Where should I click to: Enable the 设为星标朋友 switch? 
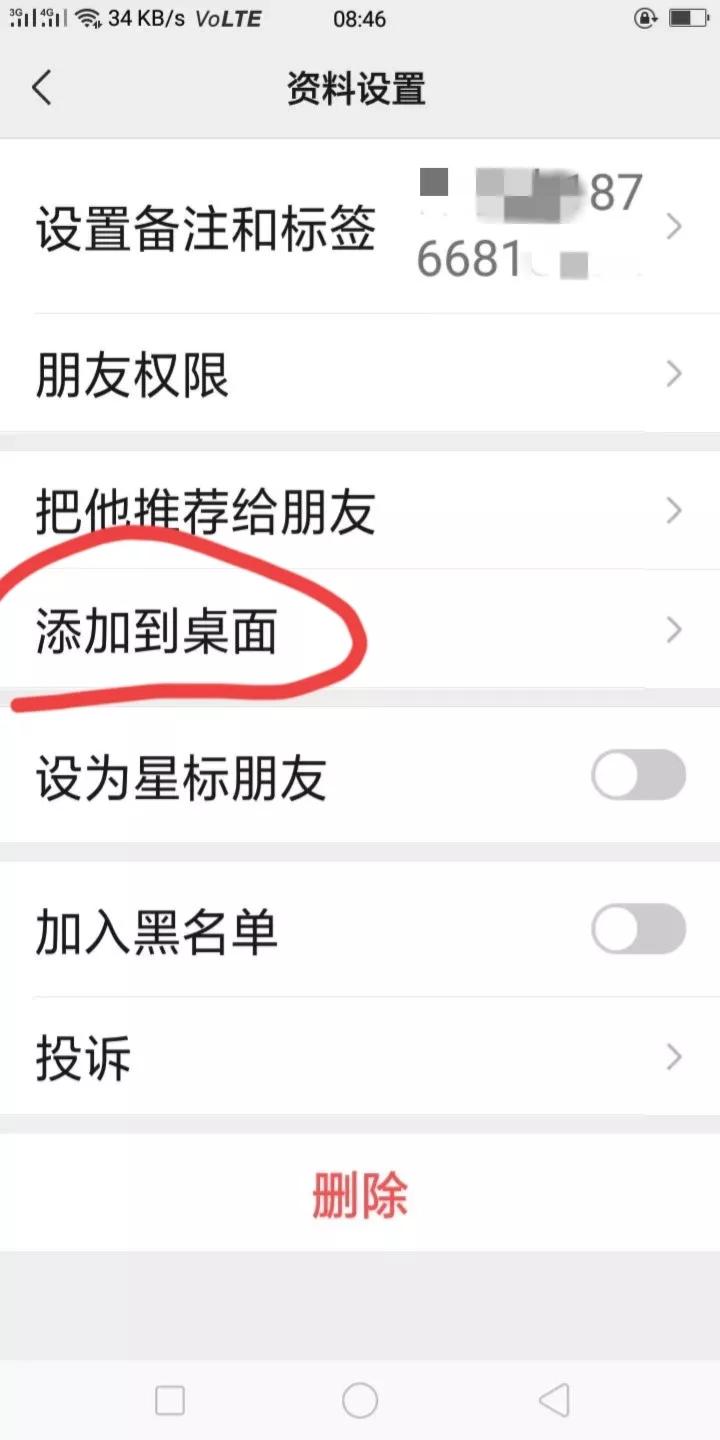(638, 776)
